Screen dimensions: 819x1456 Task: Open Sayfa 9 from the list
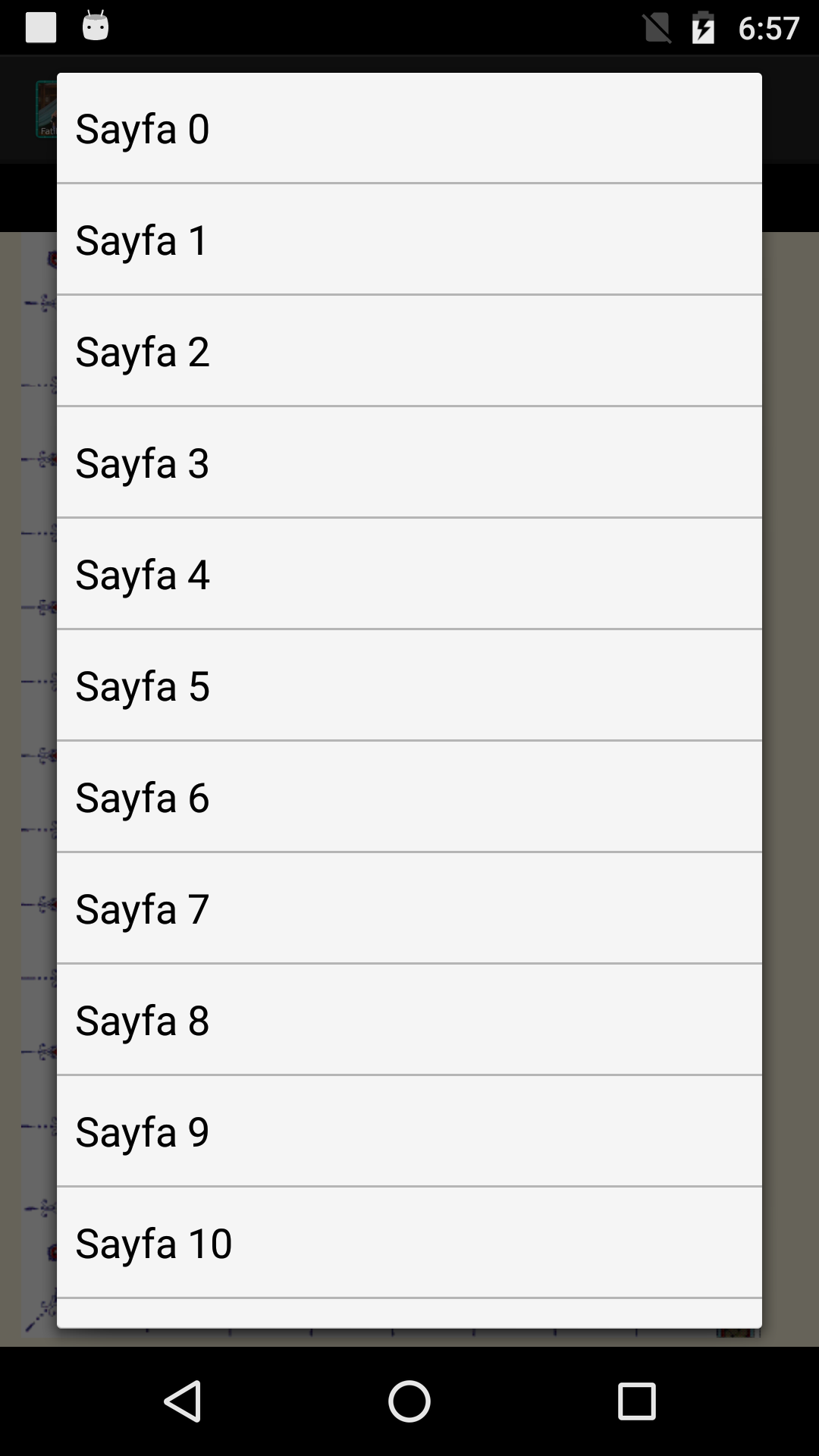[409, 1131]
